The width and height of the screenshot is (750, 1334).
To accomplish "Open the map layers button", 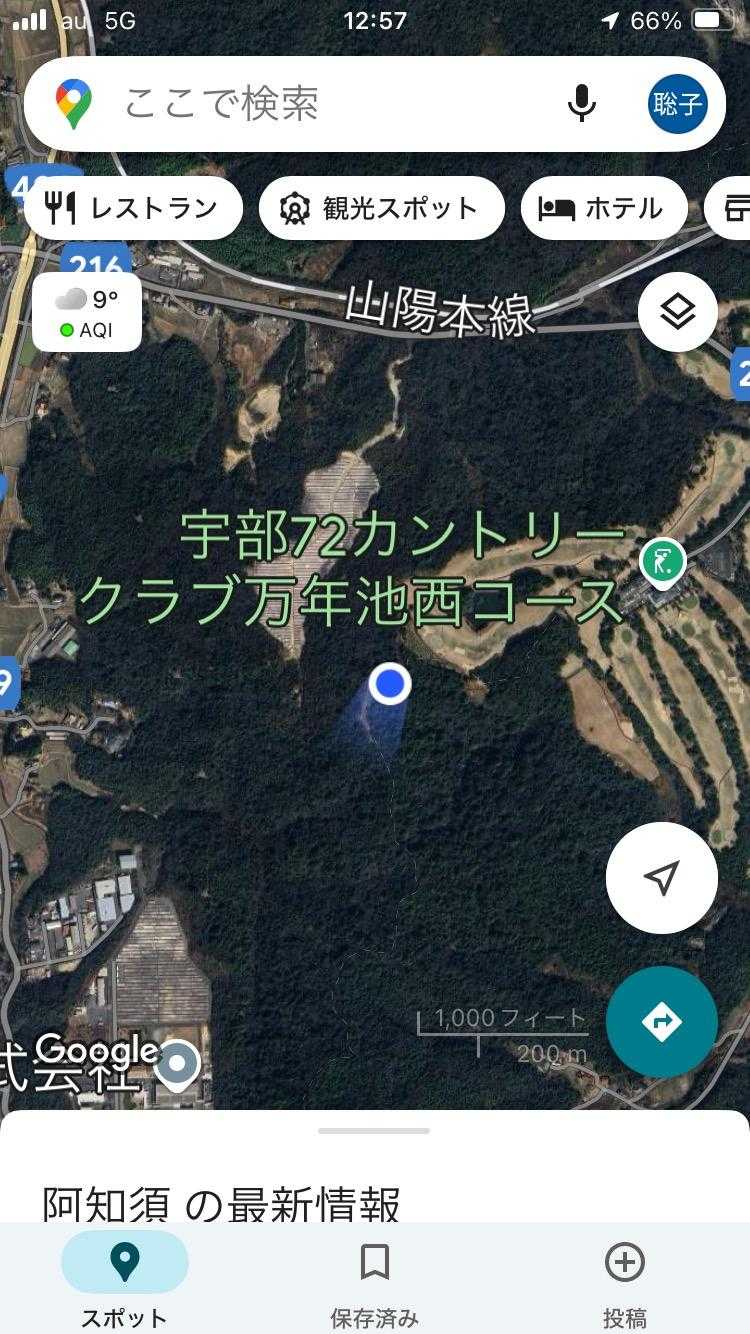I will pos(678,312).
